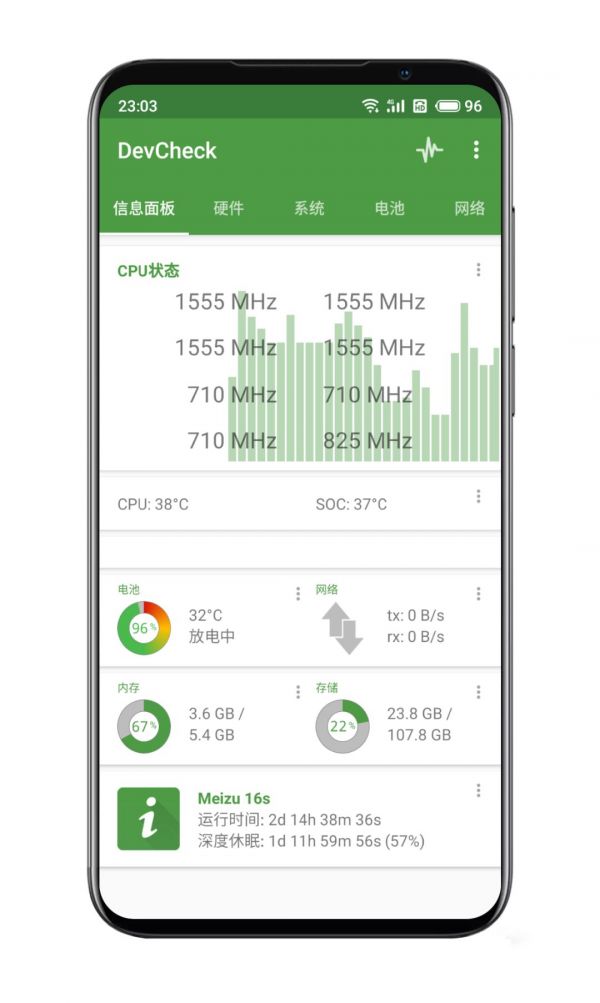Switch to the 网络 tab
Image resolution: width=600 pixels, height=1003 pixels.
coord(470,208)
